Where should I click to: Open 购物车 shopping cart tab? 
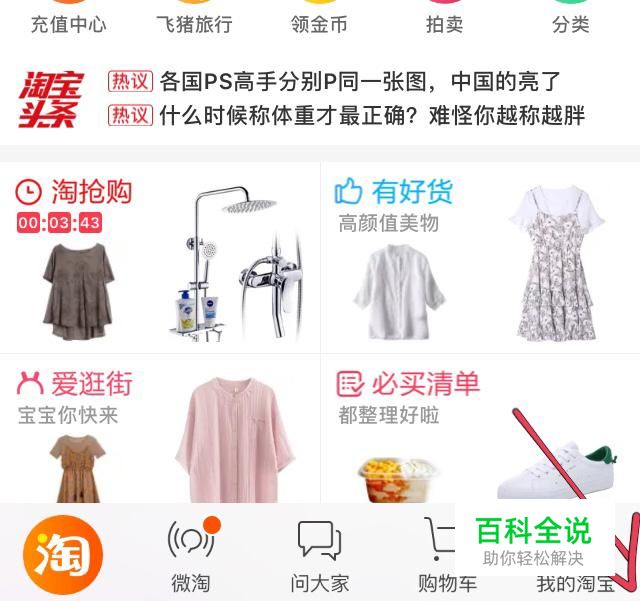pos(446,555)
